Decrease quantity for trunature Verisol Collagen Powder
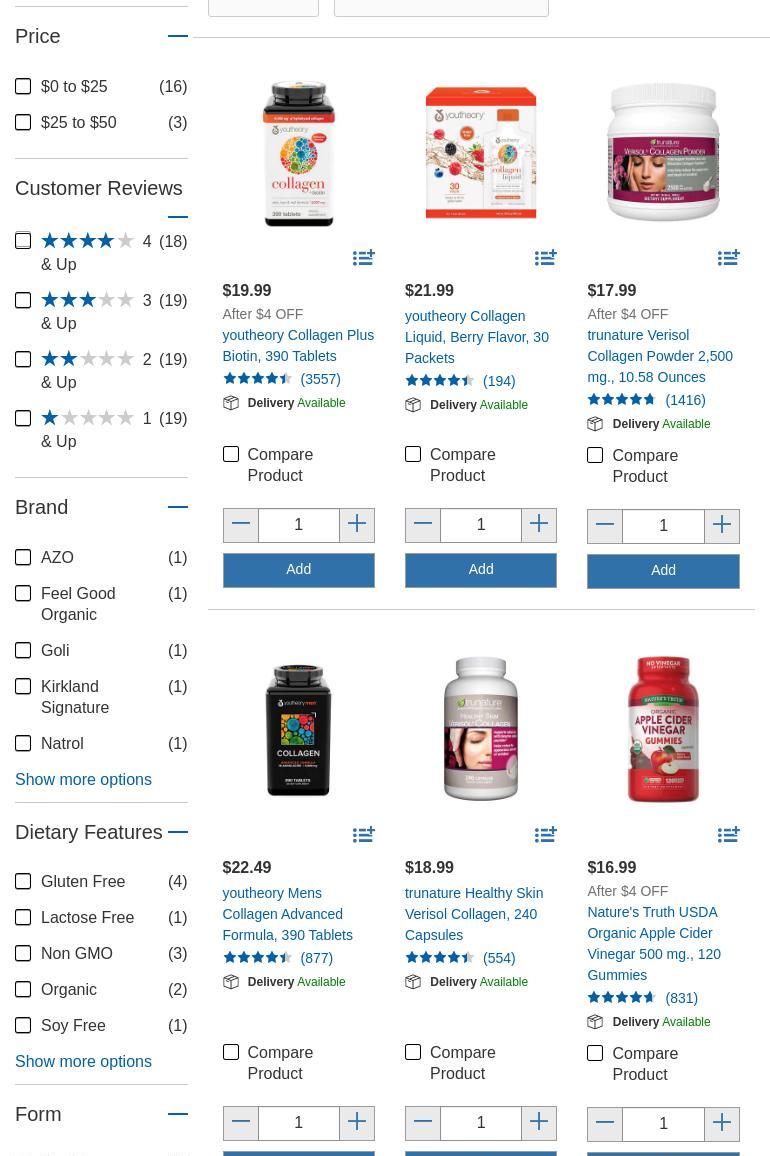The height and width of the screenshot is (1156, 770). point(605,525)
